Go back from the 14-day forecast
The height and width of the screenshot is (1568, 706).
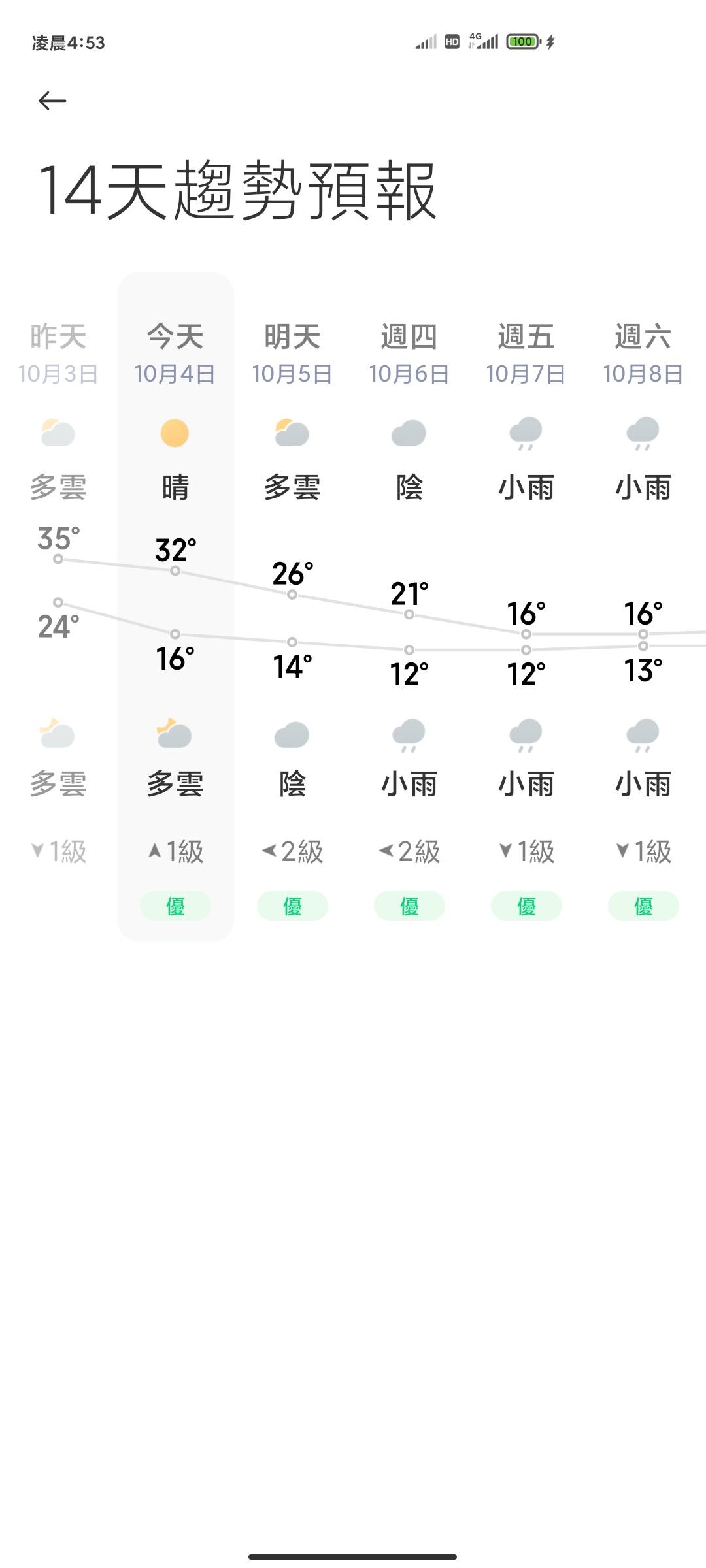click(52, 101)
